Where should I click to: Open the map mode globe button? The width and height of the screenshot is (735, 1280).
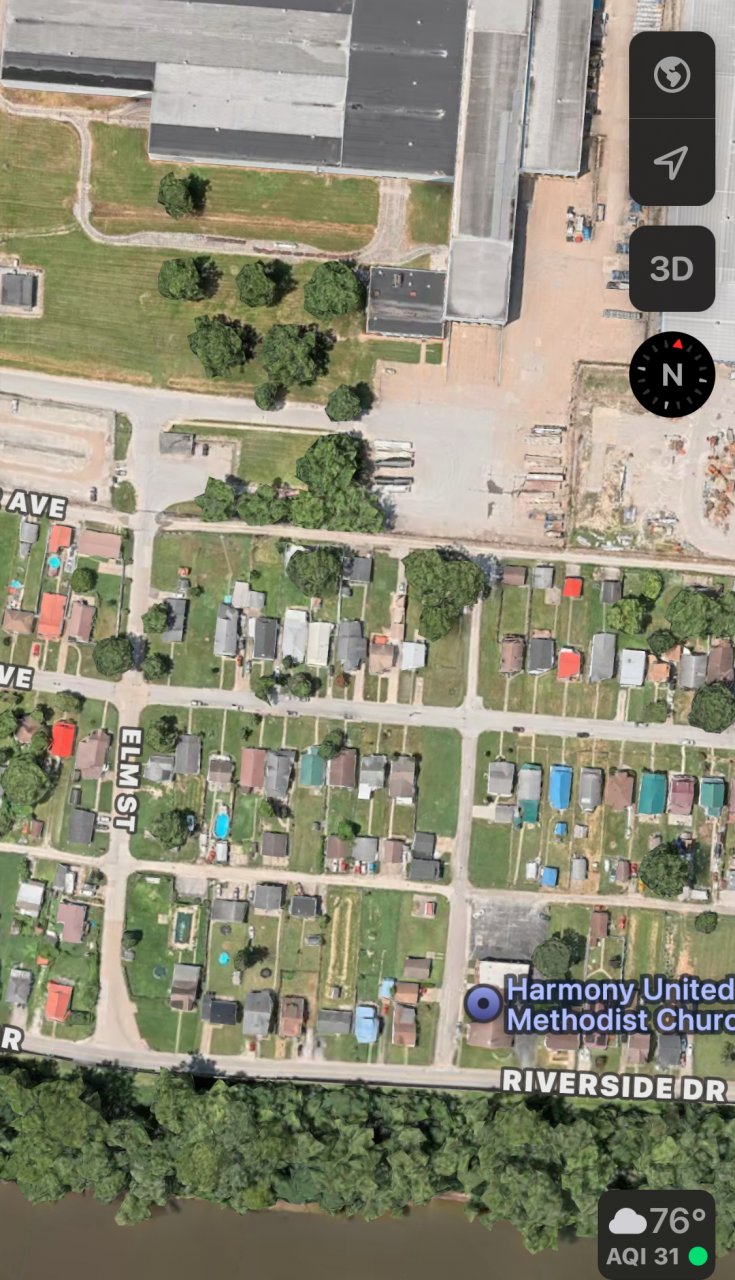[x=672, y=76]
